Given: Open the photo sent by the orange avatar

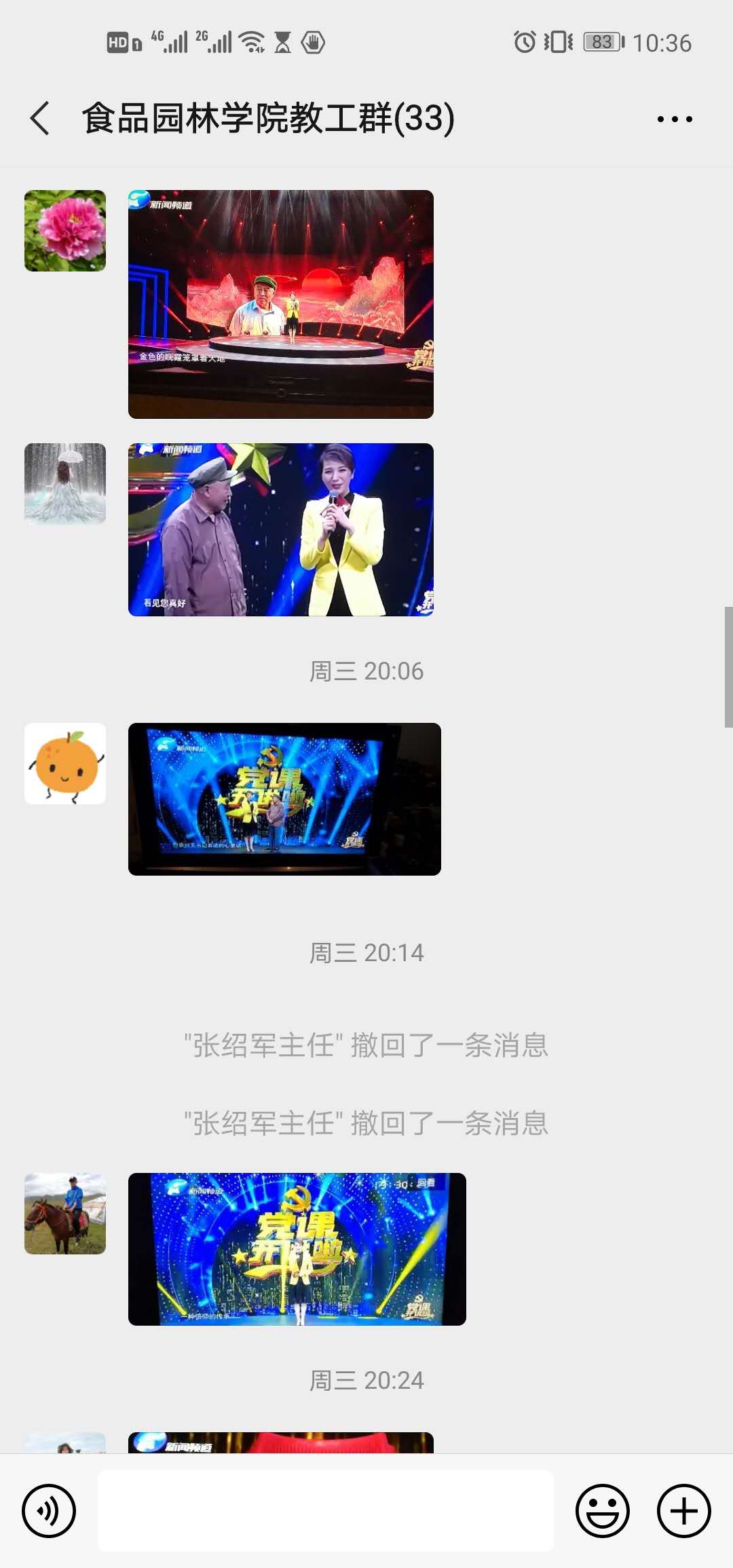Looking at the screenshot, I should (284, 799).
